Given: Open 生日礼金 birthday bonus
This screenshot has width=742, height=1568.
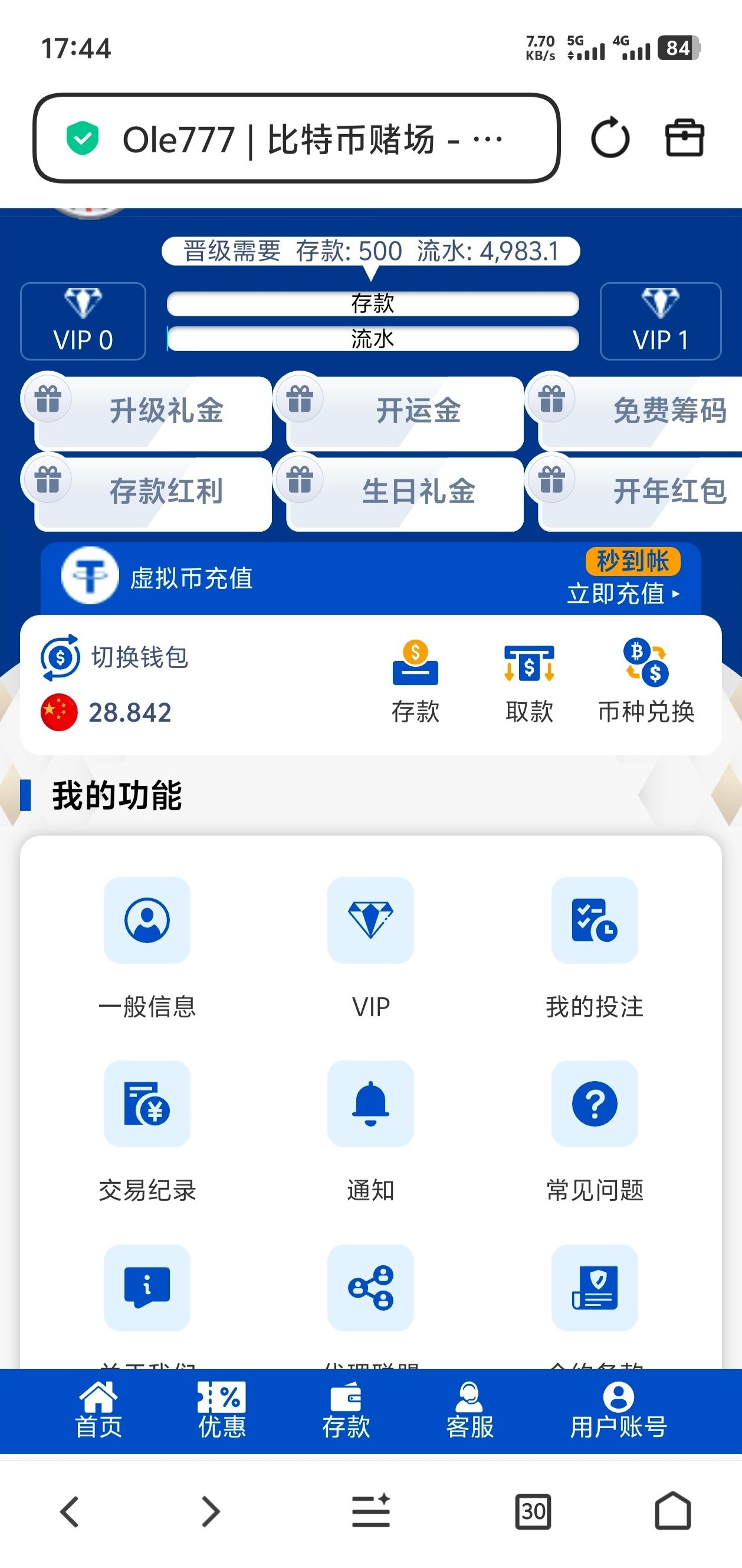Looking at the screenshot, I should pos(404,492).
